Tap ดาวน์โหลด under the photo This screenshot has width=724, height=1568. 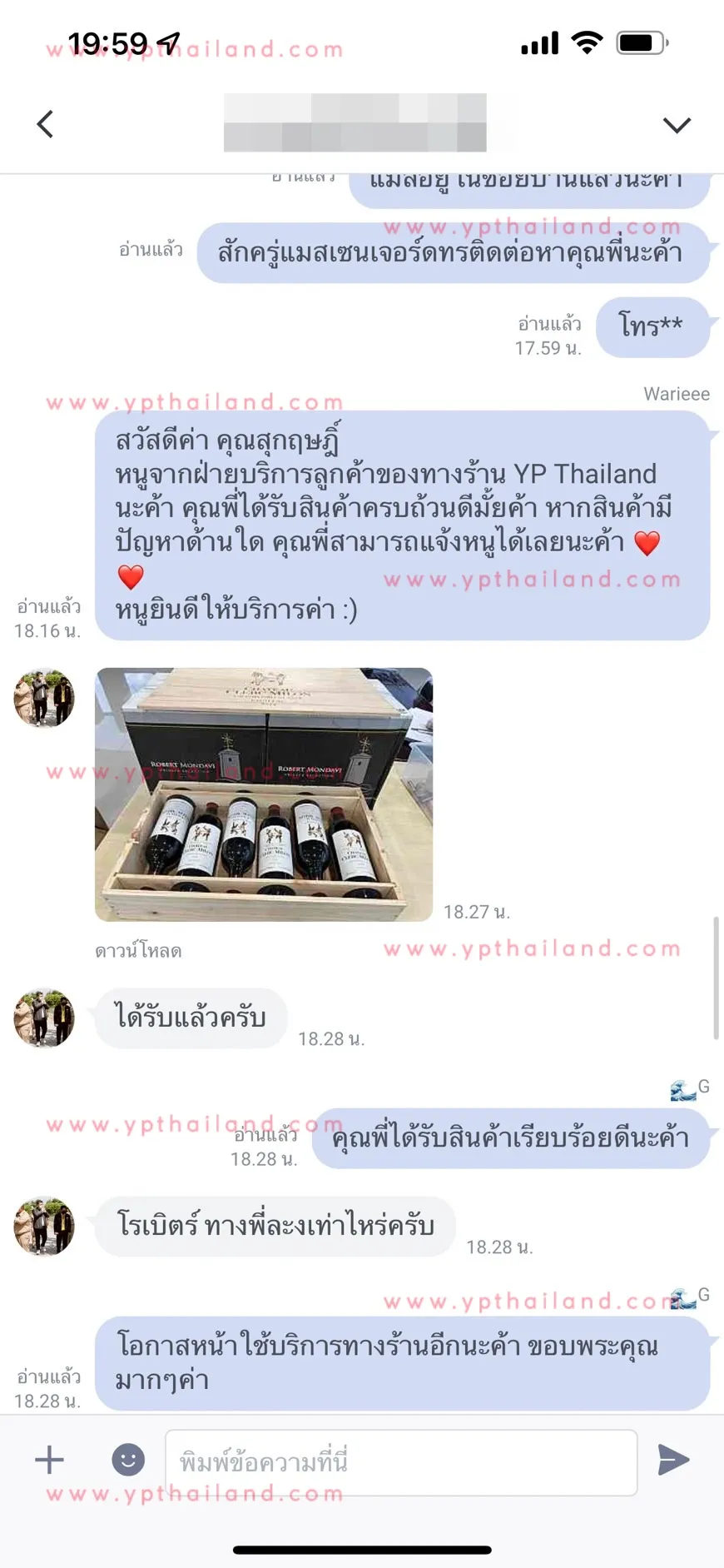(x=138, y=951)
